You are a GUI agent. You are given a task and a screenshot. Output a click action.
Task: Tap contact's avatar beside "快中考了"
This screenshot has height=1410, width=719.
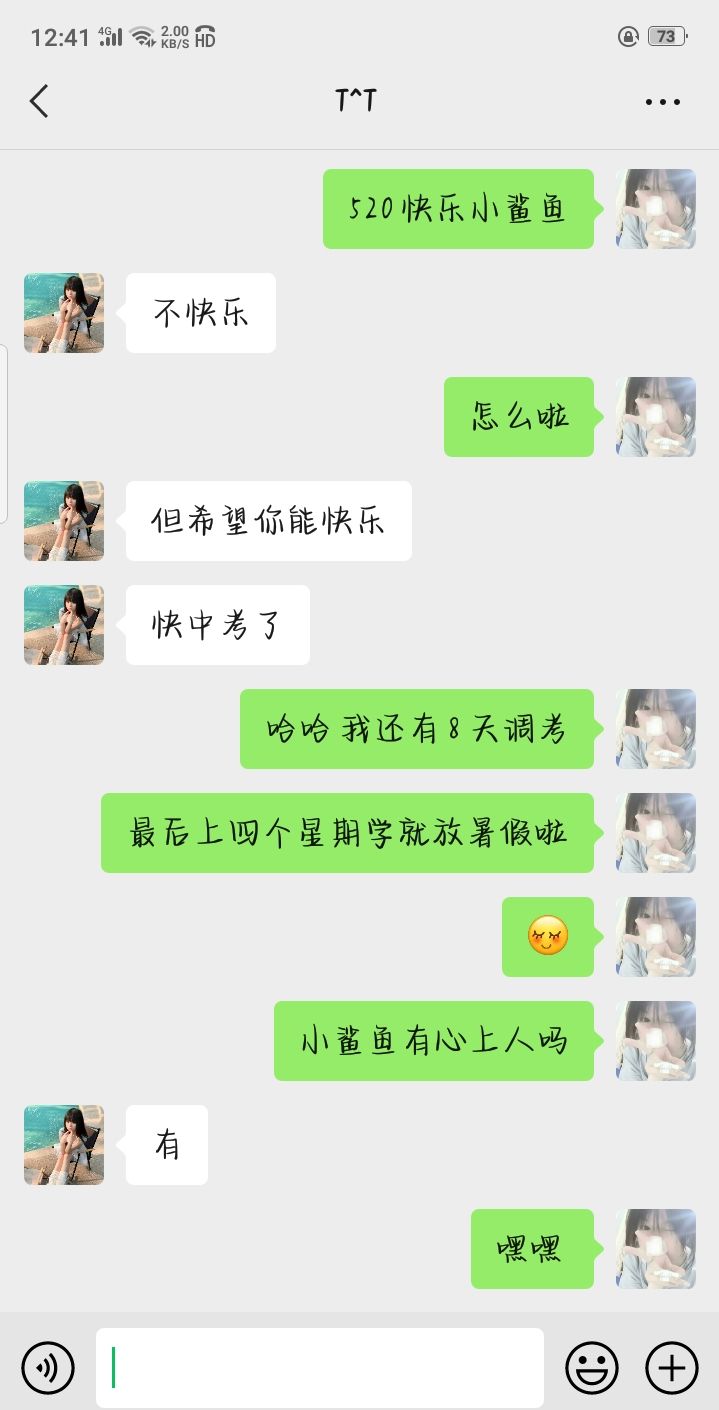(64, 625)
